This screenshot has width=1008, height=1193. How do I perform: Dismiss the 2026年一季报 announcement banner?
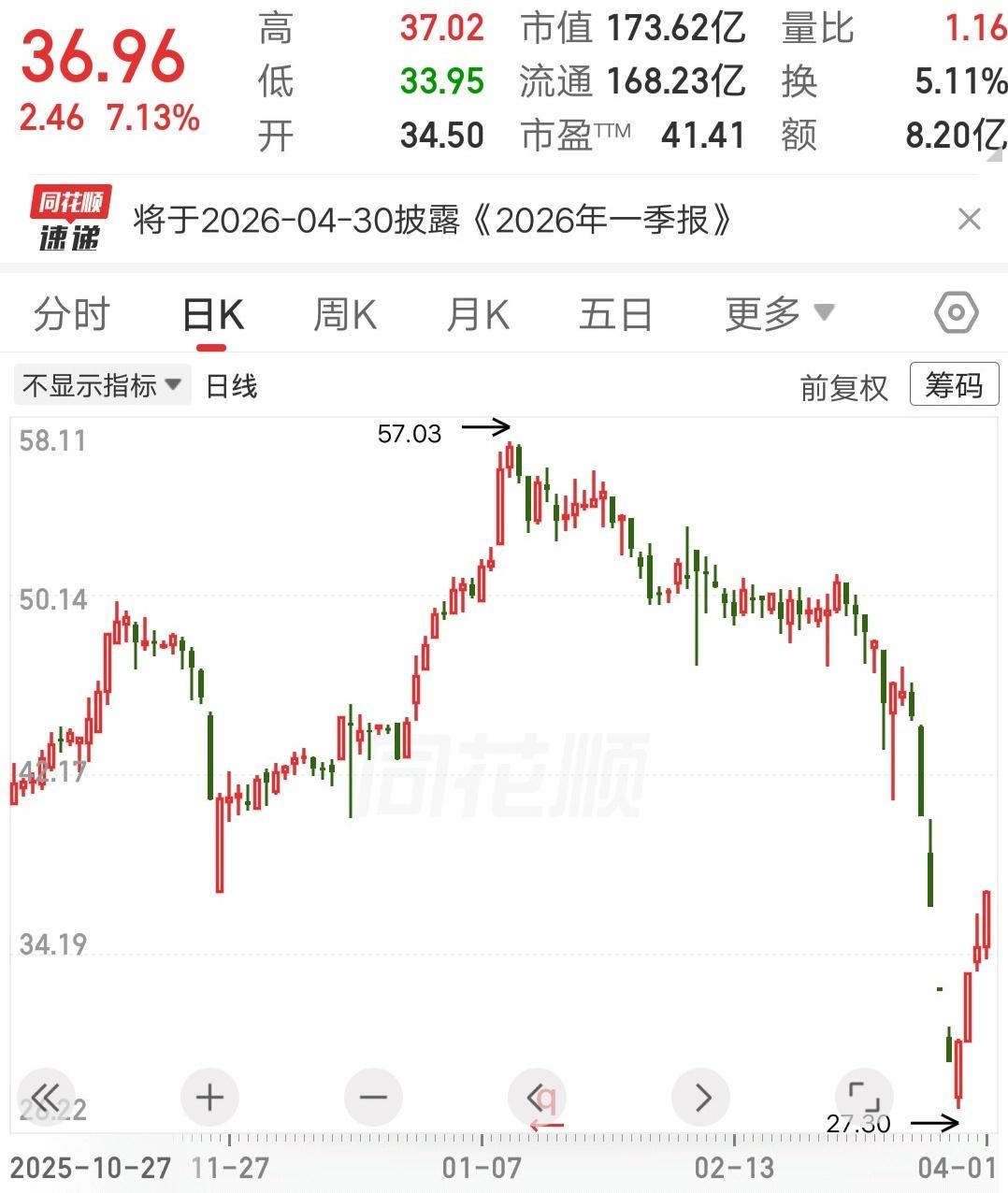click(x=970, y=219)
